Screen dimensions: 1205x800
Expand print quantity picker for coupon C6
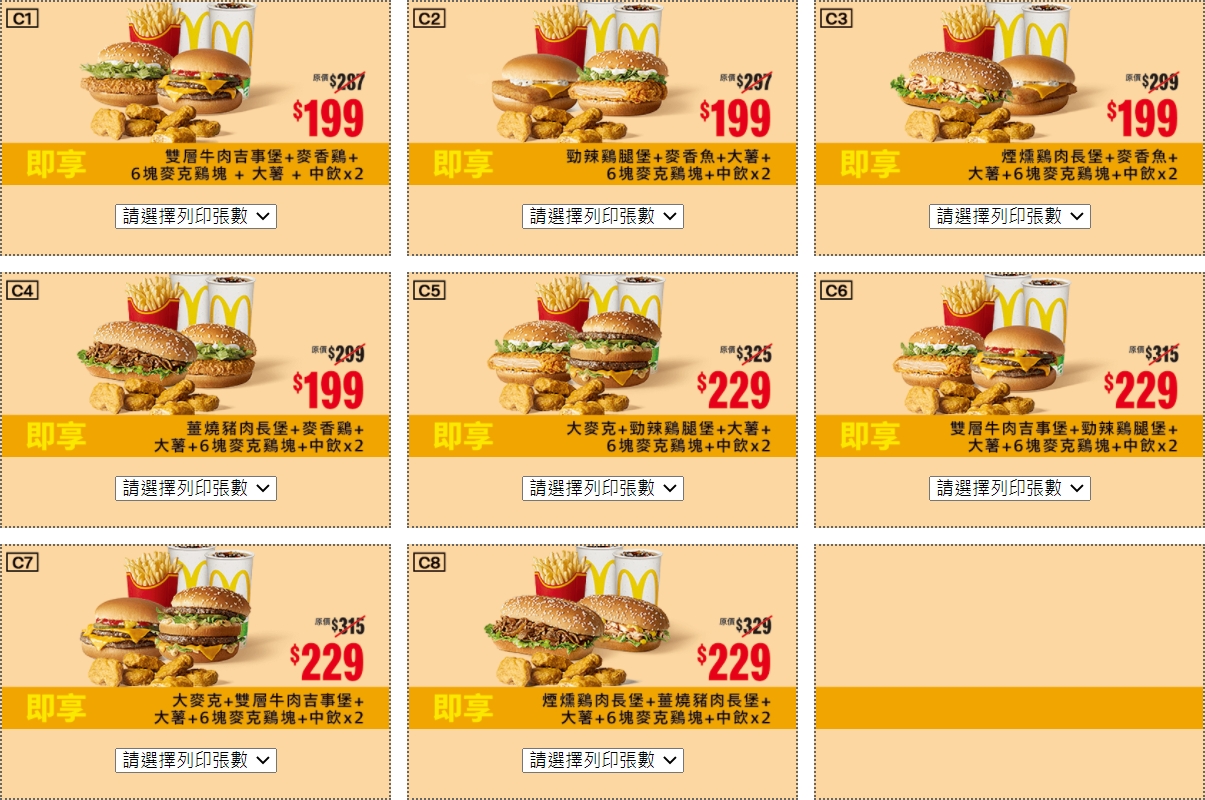pyautogui.click(x=1010, y=488)
